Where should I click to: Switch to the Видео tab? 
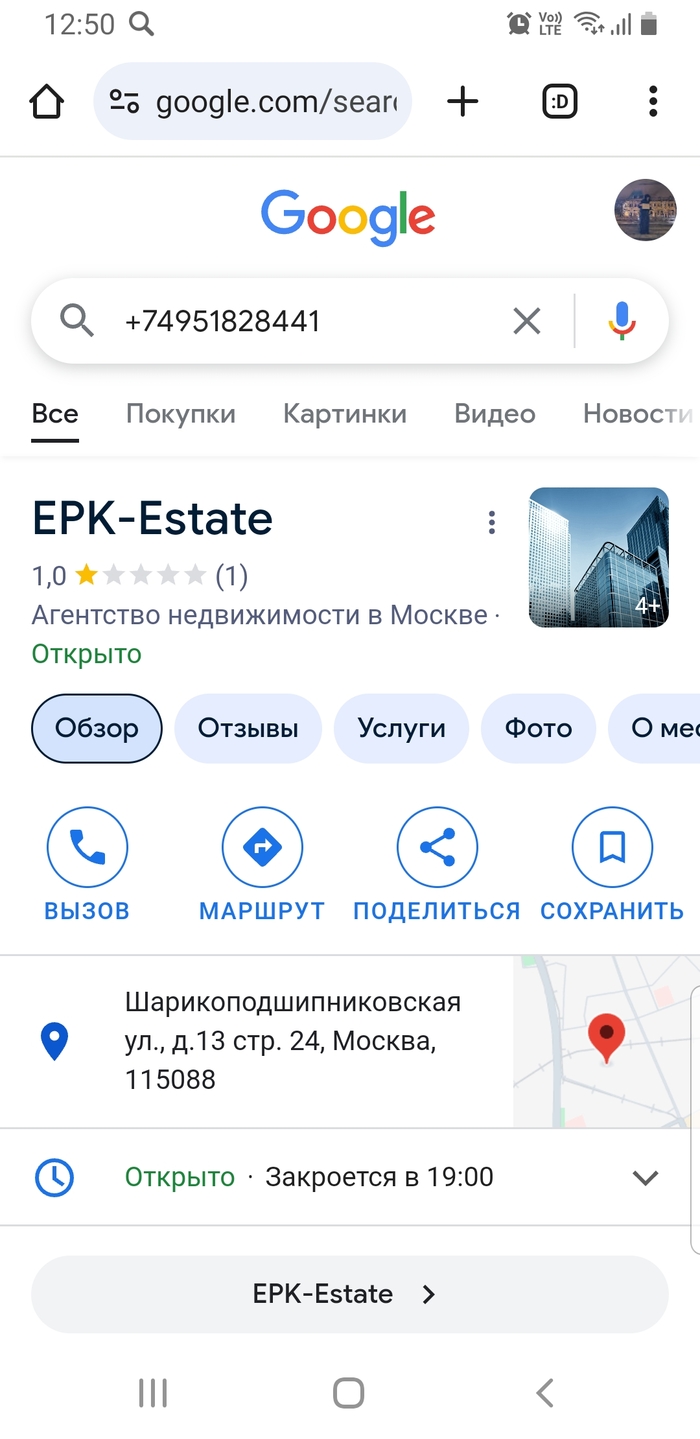point(495,414)
